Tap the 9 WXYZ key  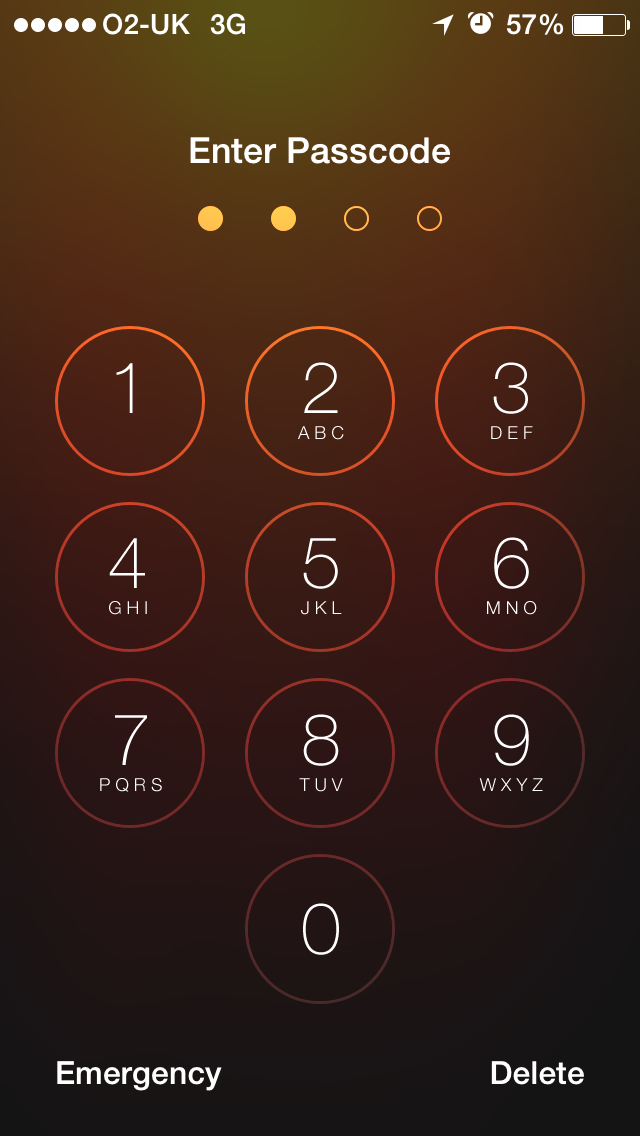(510, 753)
